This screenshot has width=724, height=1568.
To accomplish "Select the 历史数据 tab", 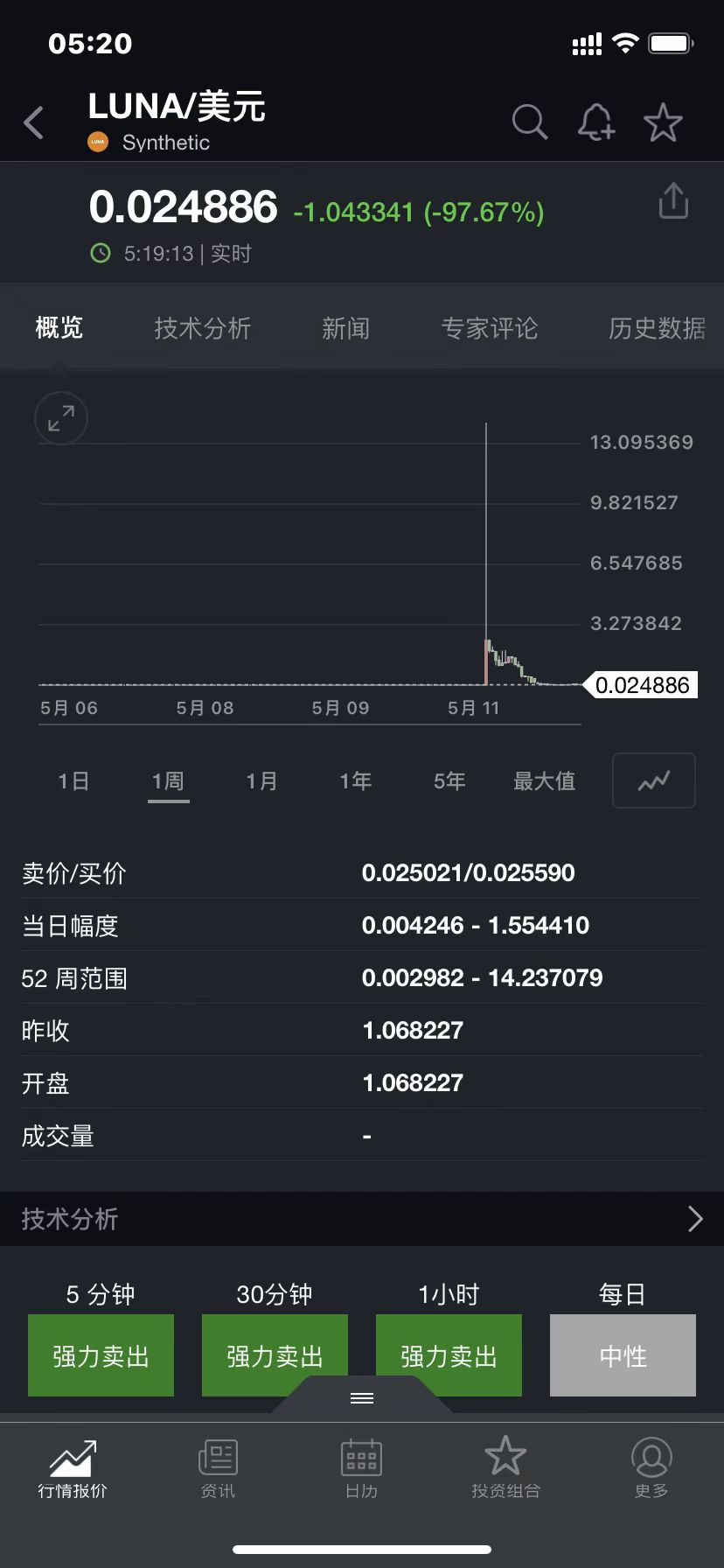I will point(657,328).
